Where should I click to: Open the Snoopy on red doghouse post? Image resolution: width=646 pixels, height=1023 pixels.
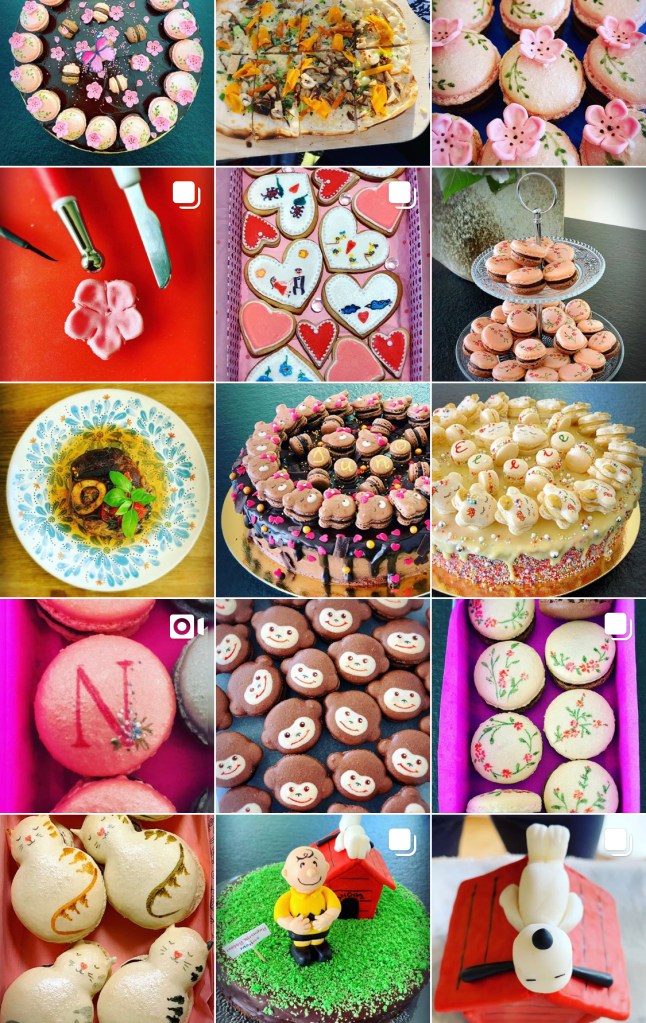point(538,918)
